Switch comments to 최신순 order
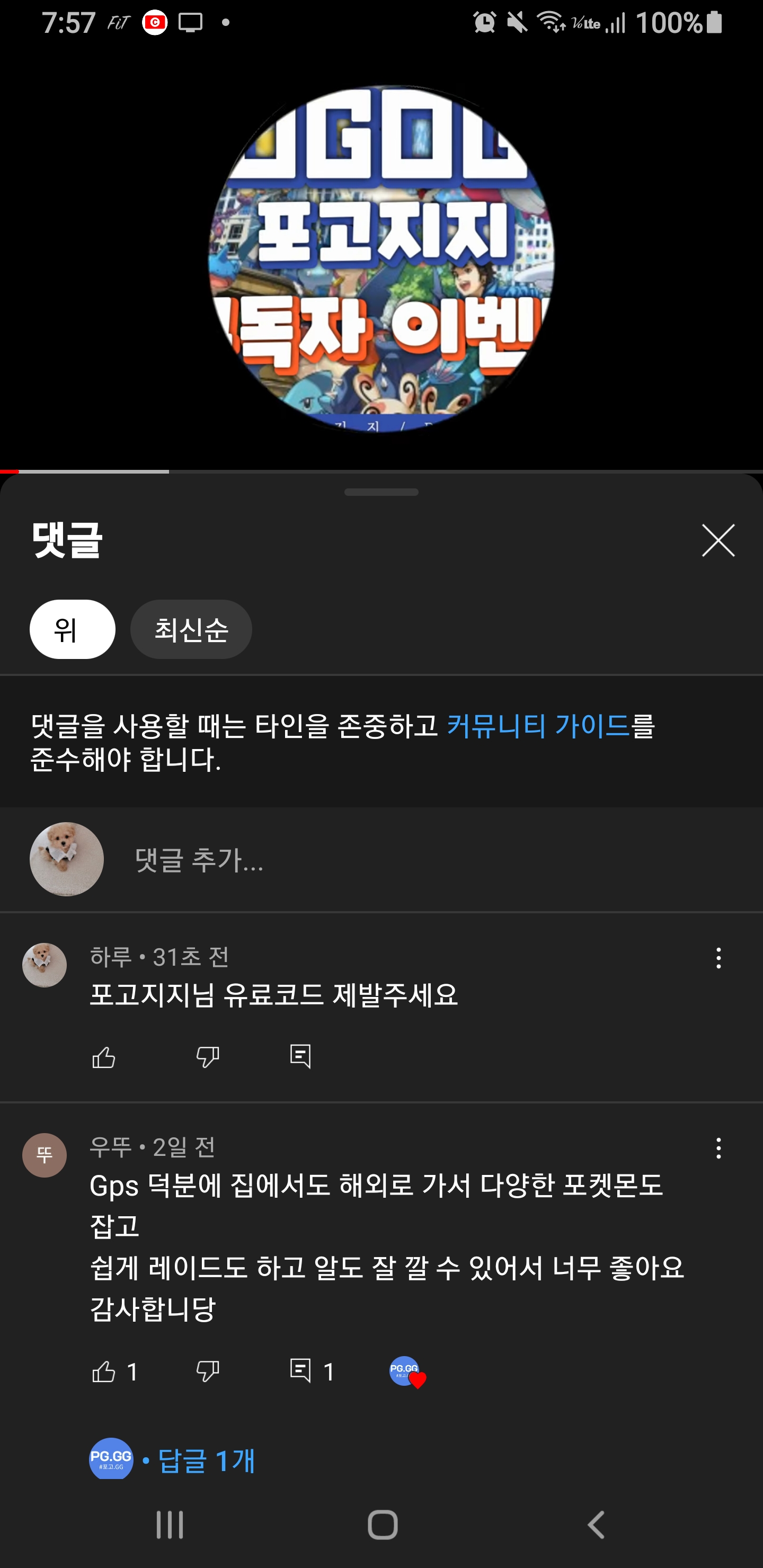This screenshot has height=1568, width=763. pyautogui.click(x=191, y=629)
